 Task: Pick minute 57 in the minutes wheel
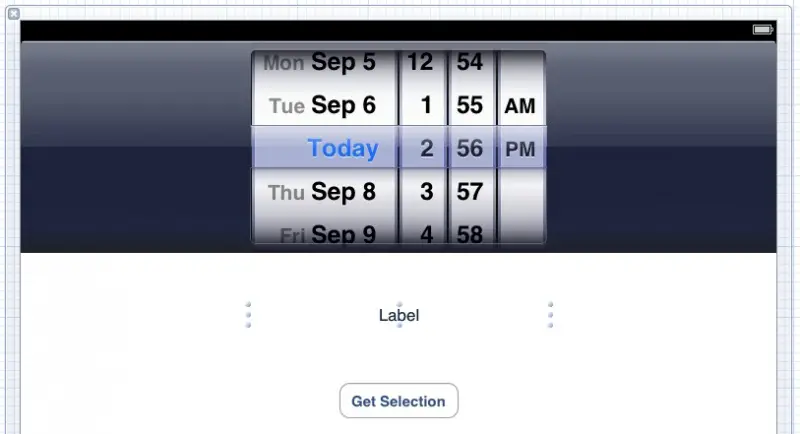coord(470,192)
